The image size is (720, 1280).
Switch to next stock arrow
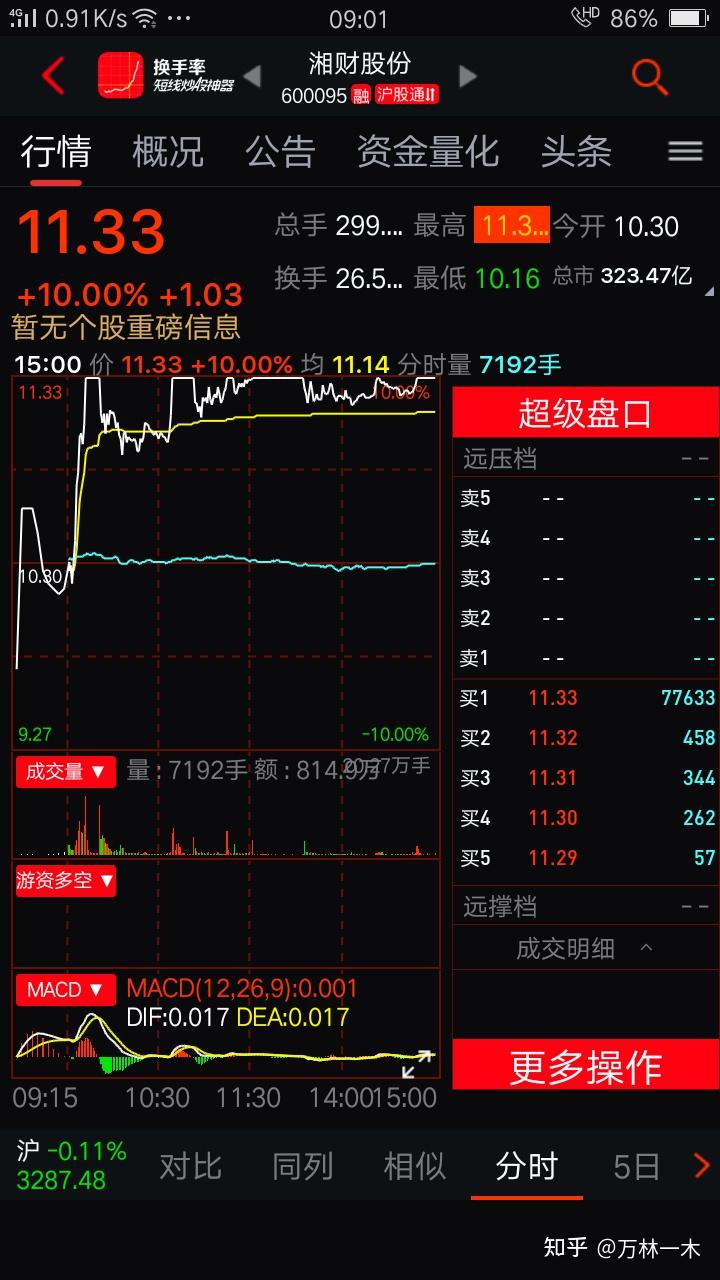[467, 76]
